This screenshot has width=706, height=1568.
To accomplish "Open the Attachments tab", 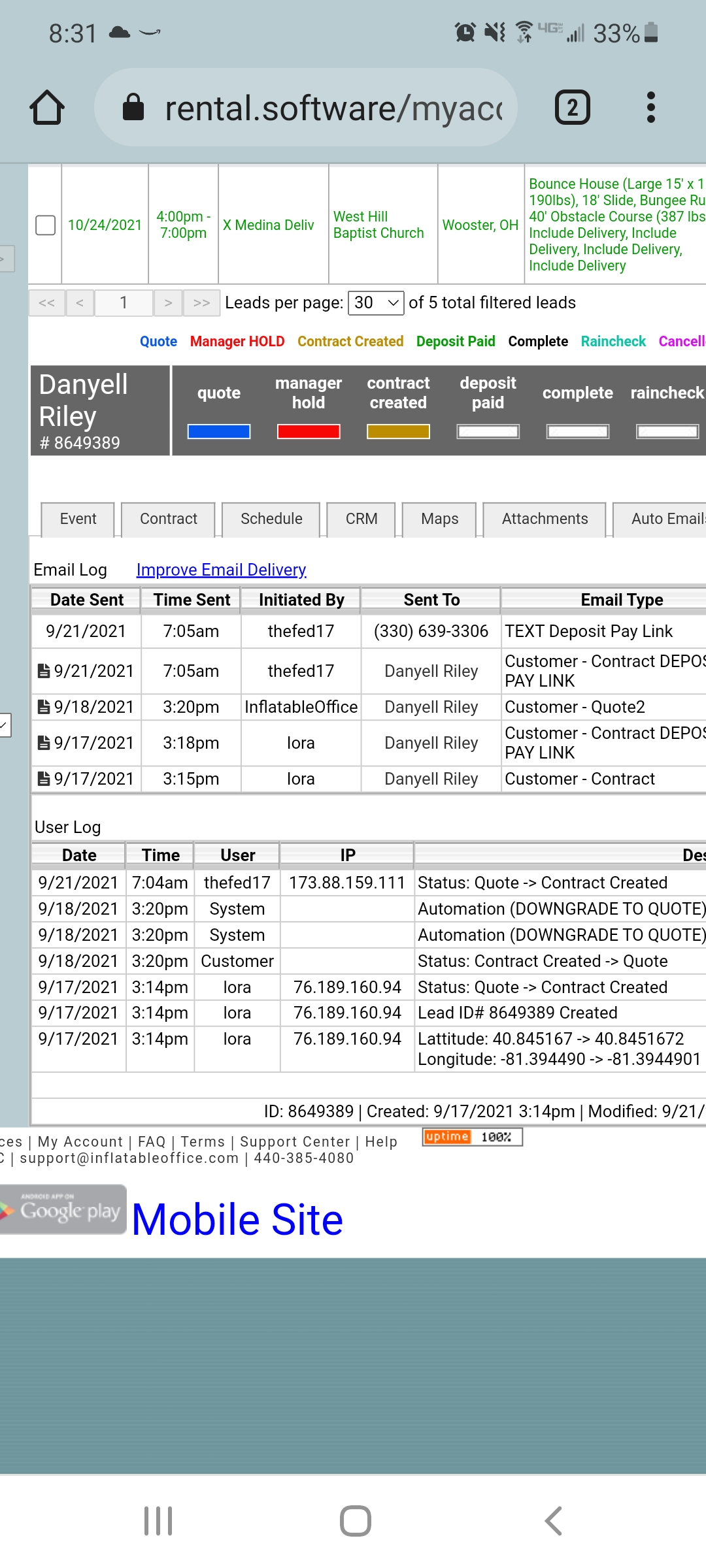I will pos(545,519).
